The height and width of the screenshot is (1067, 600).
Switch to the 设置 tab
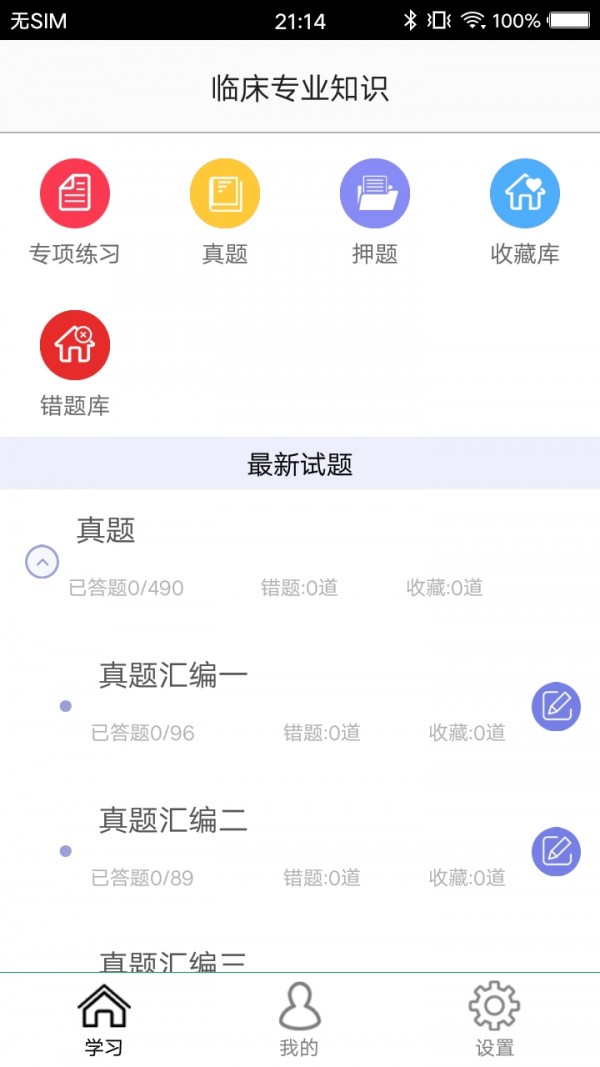494,1018
